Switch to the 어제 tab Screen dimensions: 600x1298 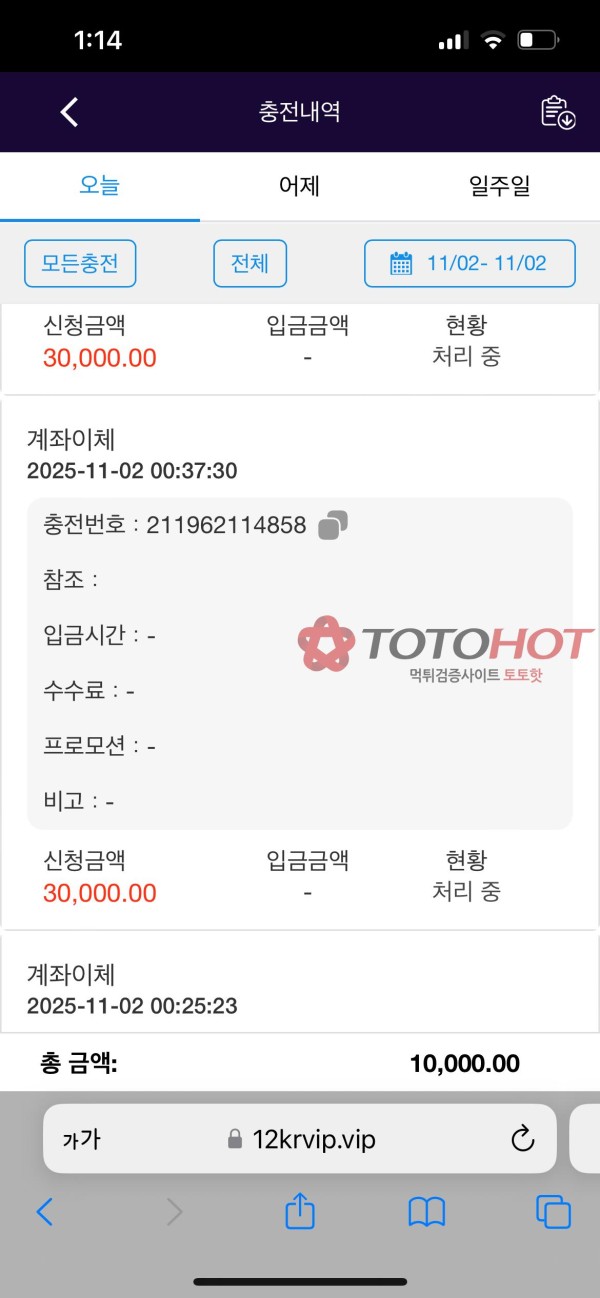pyautogui.click(x=299, y=186)
